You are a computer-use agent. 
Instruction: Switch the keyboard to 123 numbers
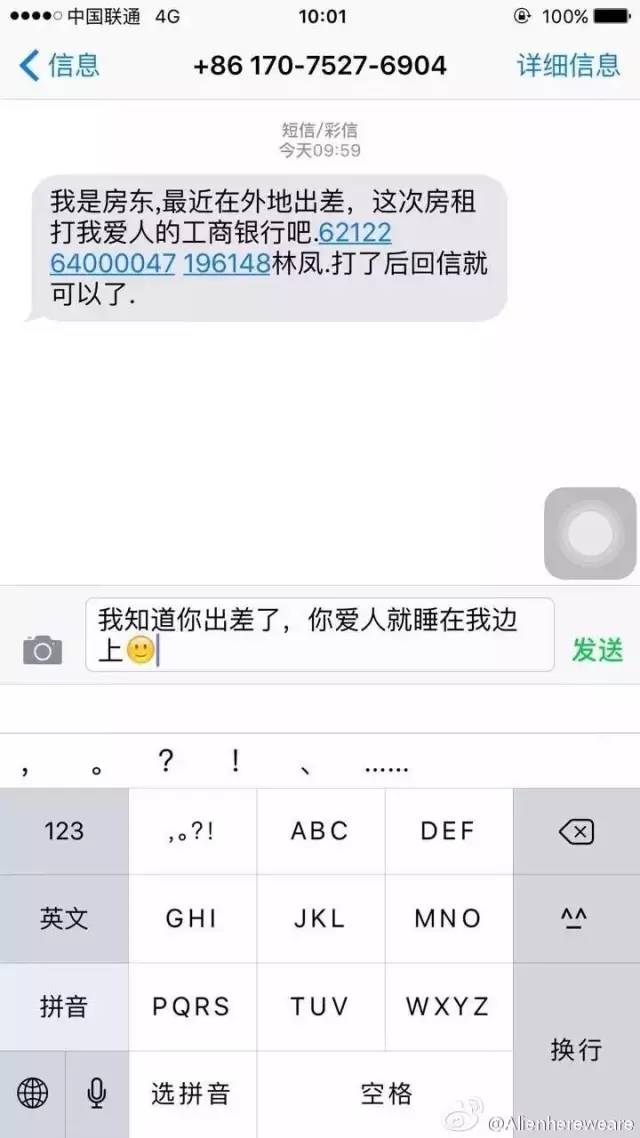64,831
